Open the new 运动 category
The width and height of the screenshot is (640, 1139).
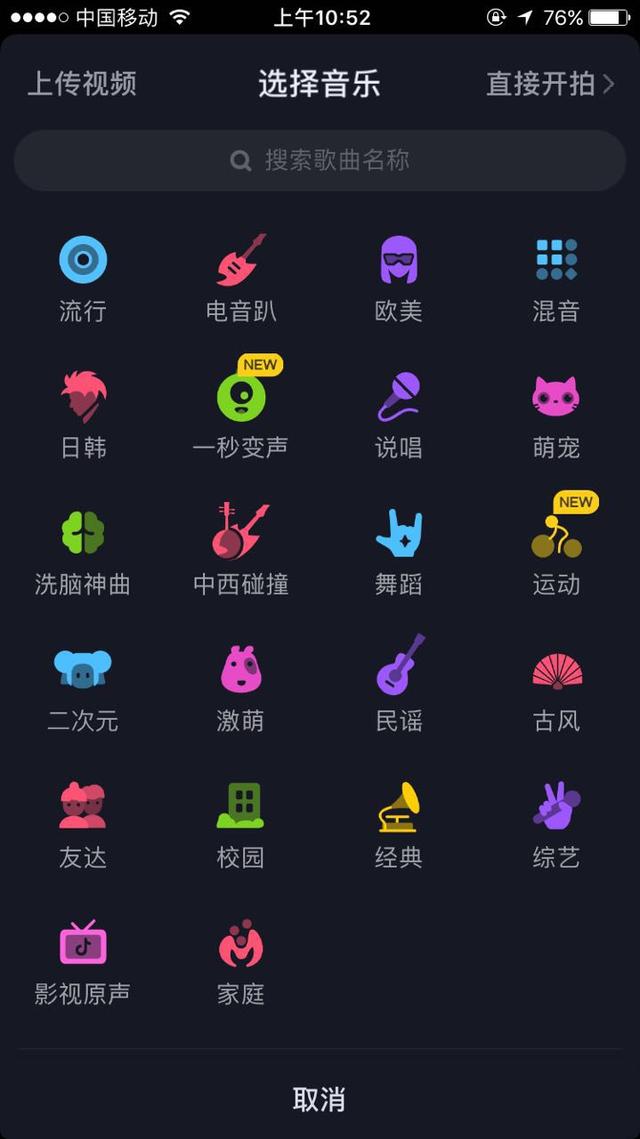pyautogui.click(x=556, y=551)
